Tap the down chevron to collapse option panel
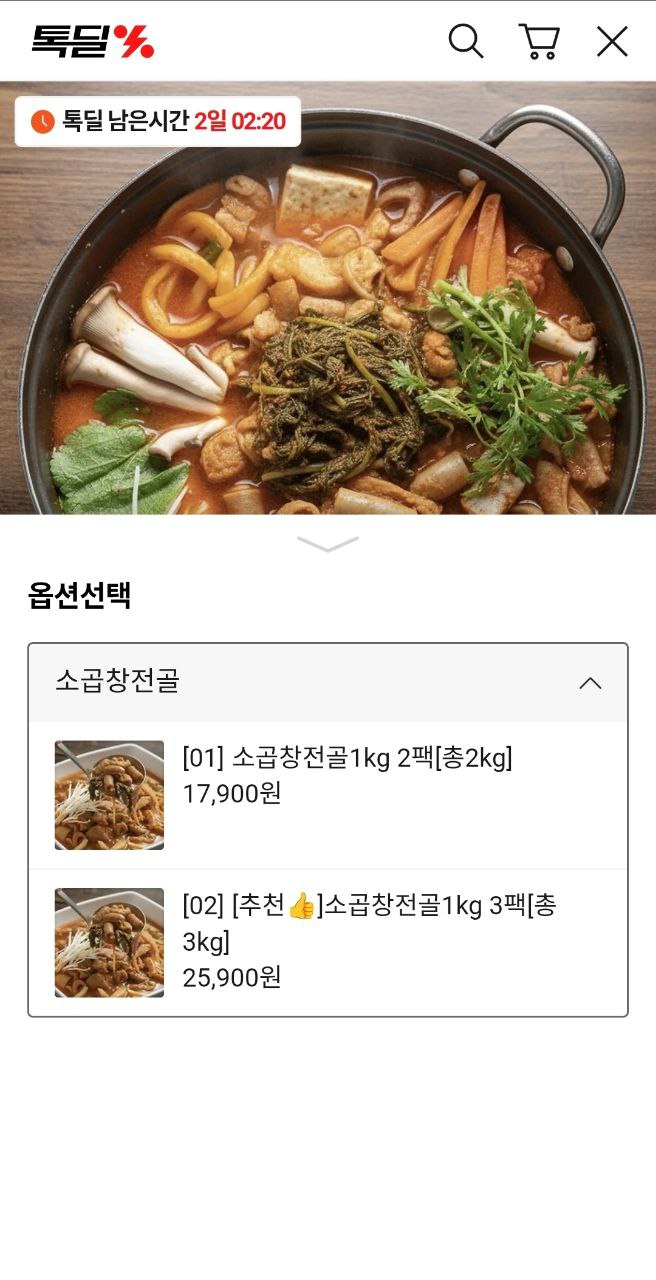This screenshot has height=1280, width=656. click(x=328, y=544)
